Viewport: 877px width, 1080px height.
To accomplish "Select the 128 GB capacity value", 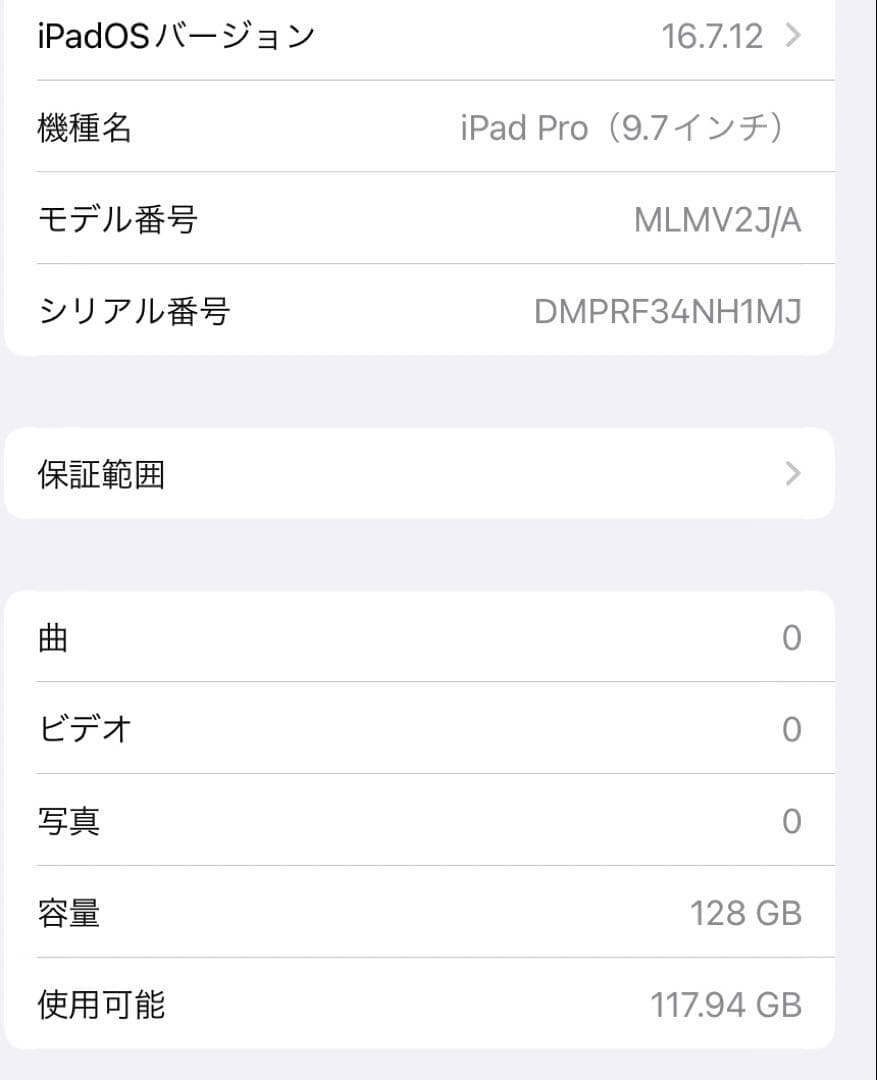I will (x=745, y=912).
